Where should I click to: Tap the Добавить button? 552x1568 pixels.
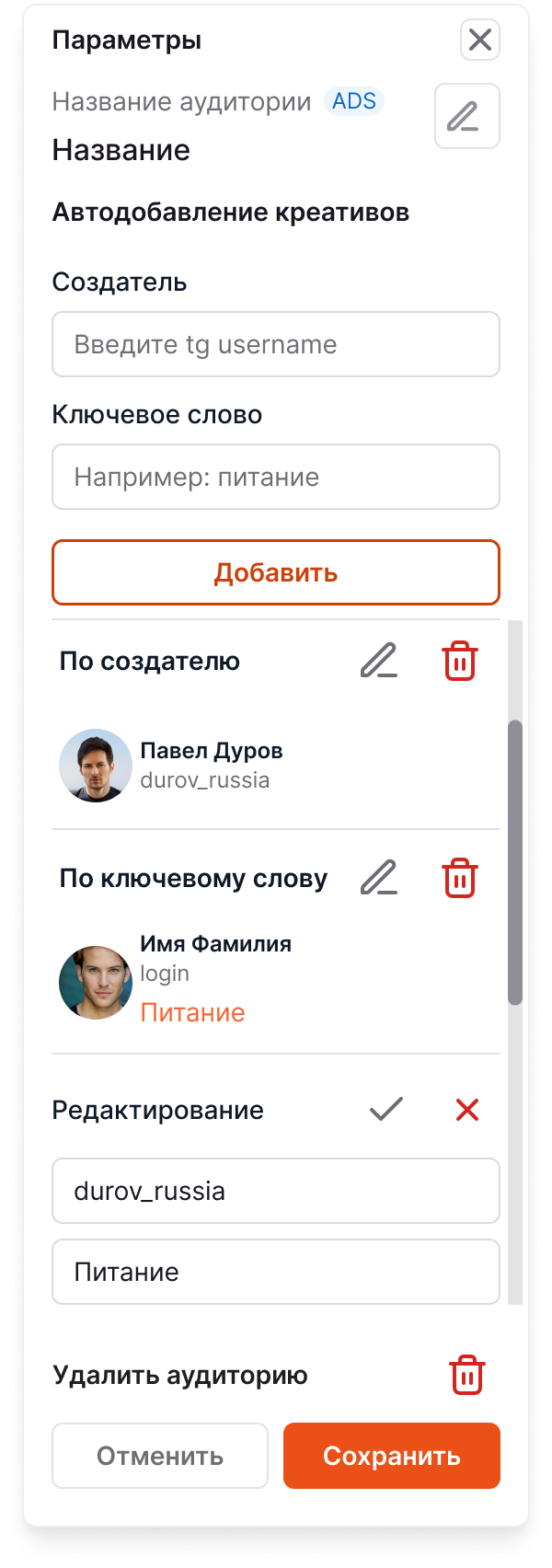click(x=276, y=572)
